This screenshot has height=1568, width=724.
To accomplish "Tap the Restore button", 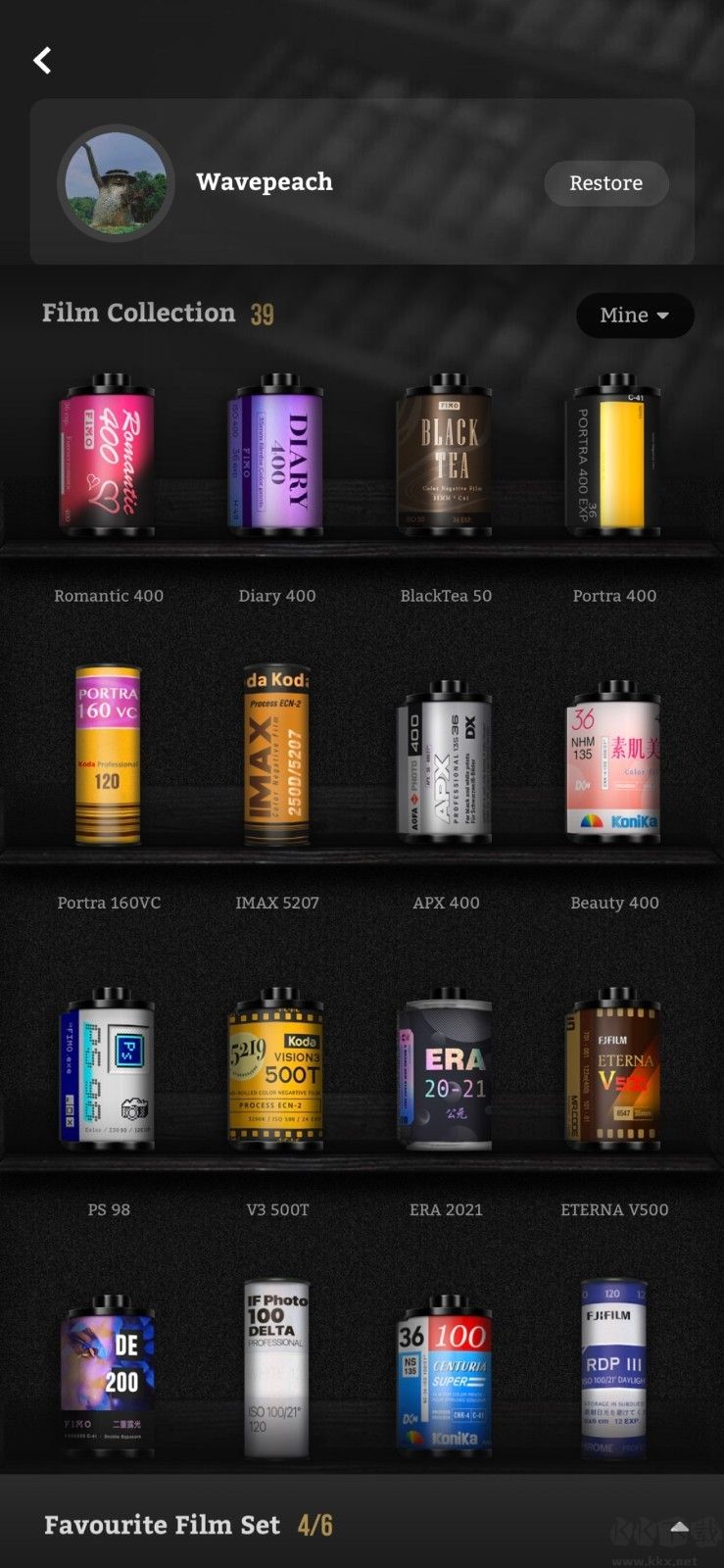I will (x=605, y=183).
